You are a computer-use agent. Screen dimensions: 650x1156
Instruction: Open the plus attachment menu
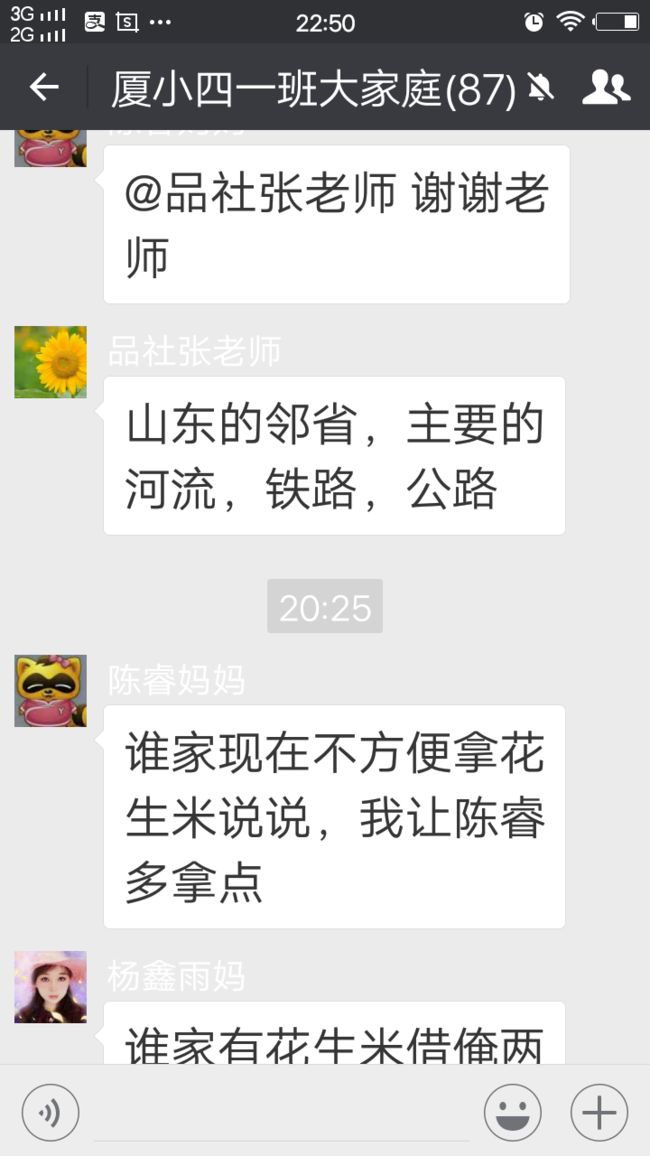click(599, 1112)
